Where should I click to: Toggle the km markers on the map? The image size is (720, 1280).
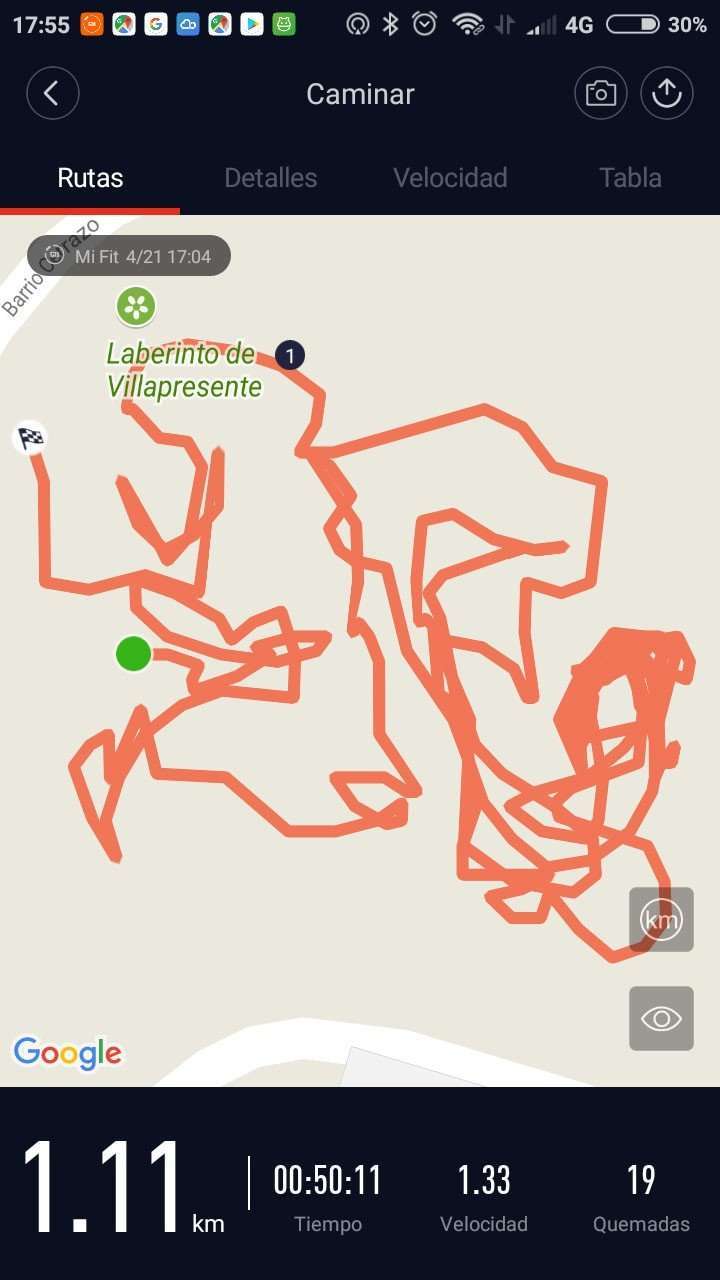pyautogui.click(x=661, y=919)
